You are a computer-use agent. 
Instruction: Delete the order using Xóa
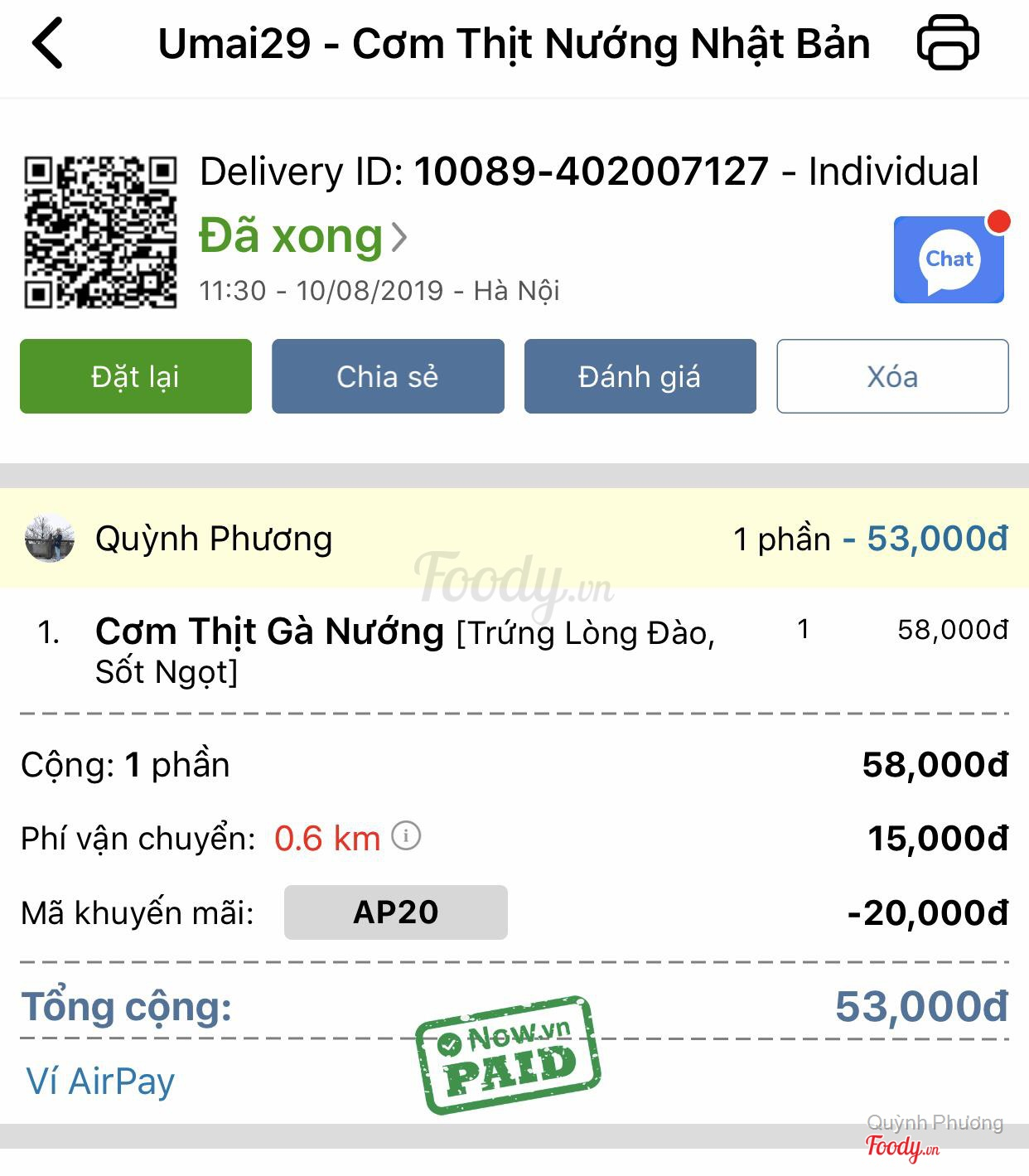pyautogui.click(x=892, y=376)
